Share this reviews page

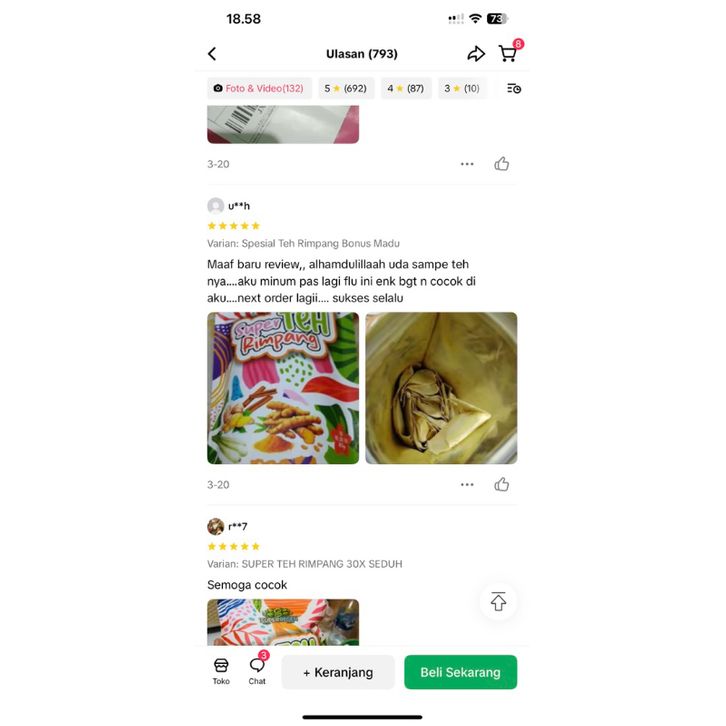point(476,54)
